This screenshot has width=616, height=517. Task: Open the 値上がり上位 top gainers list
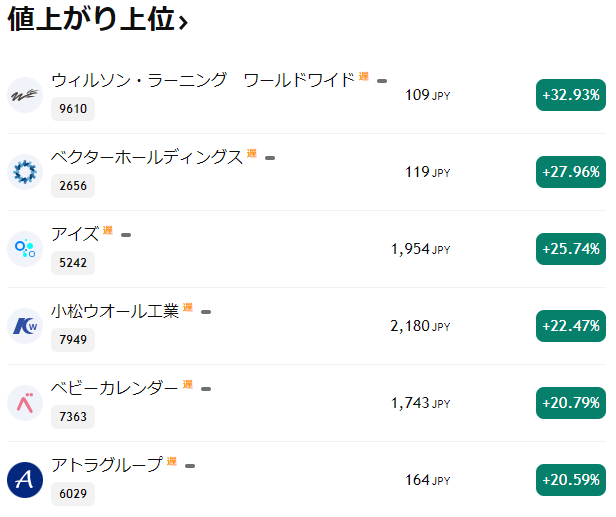tap(98, 20)
